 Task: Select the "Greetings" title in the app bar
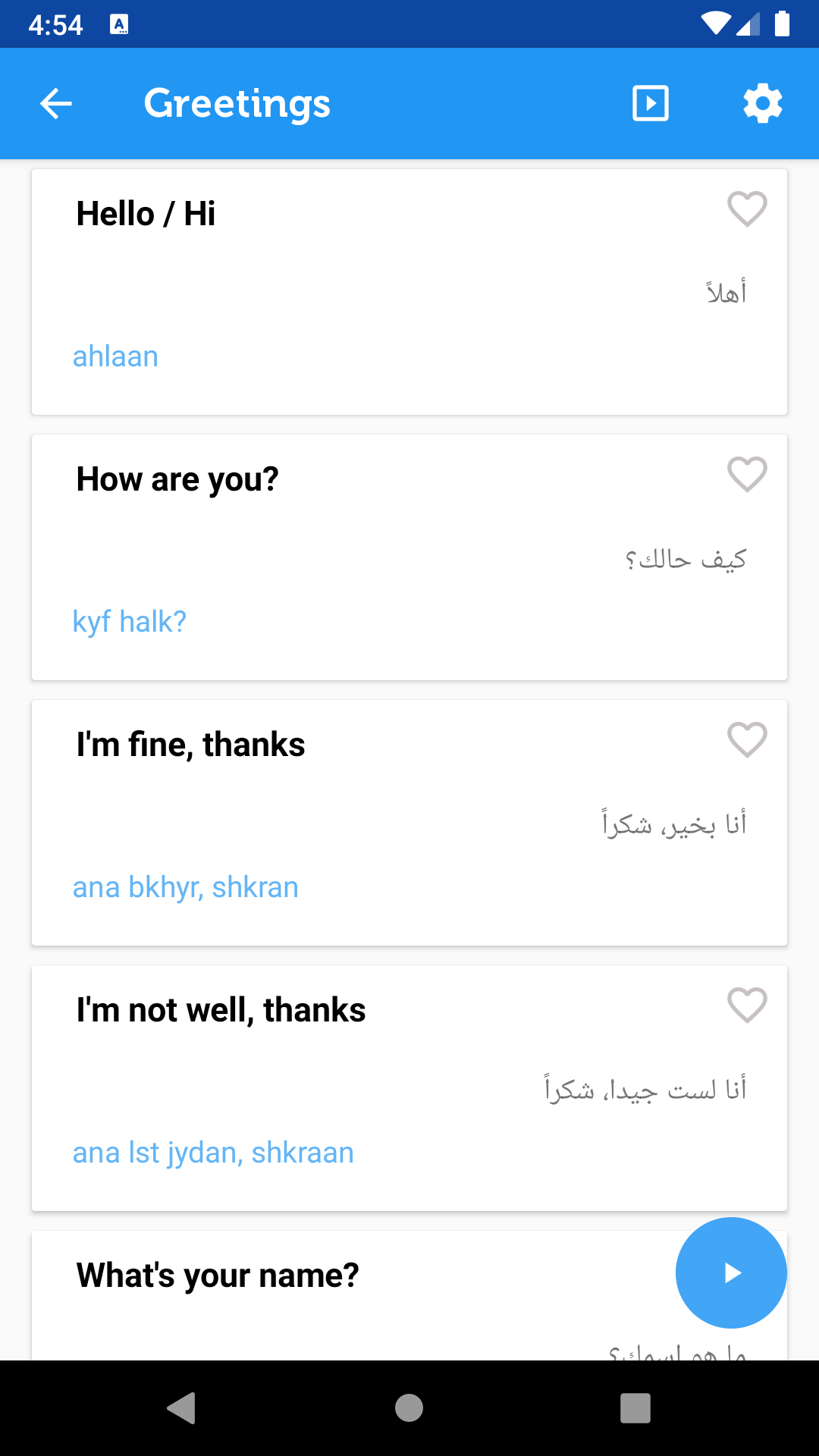click(237, 103)
